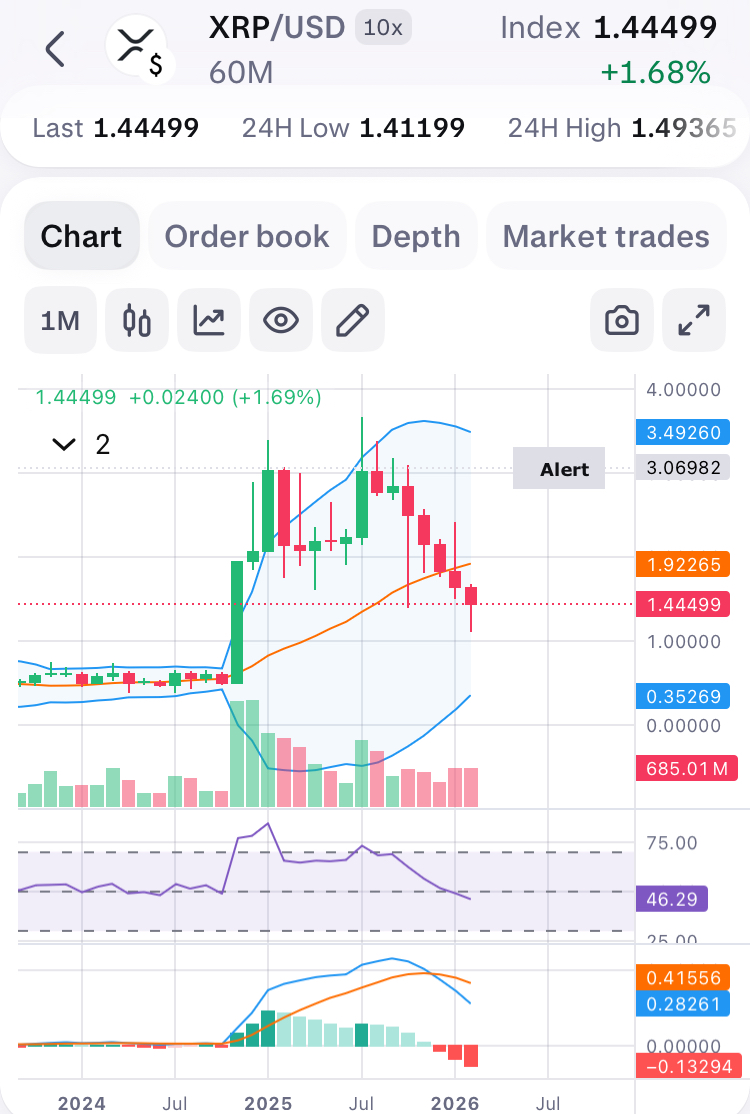This screenshot has width=750, height=1114.
Task: Open the chart indicators menu
Action: pyautogui.click(x=209, y=321)
